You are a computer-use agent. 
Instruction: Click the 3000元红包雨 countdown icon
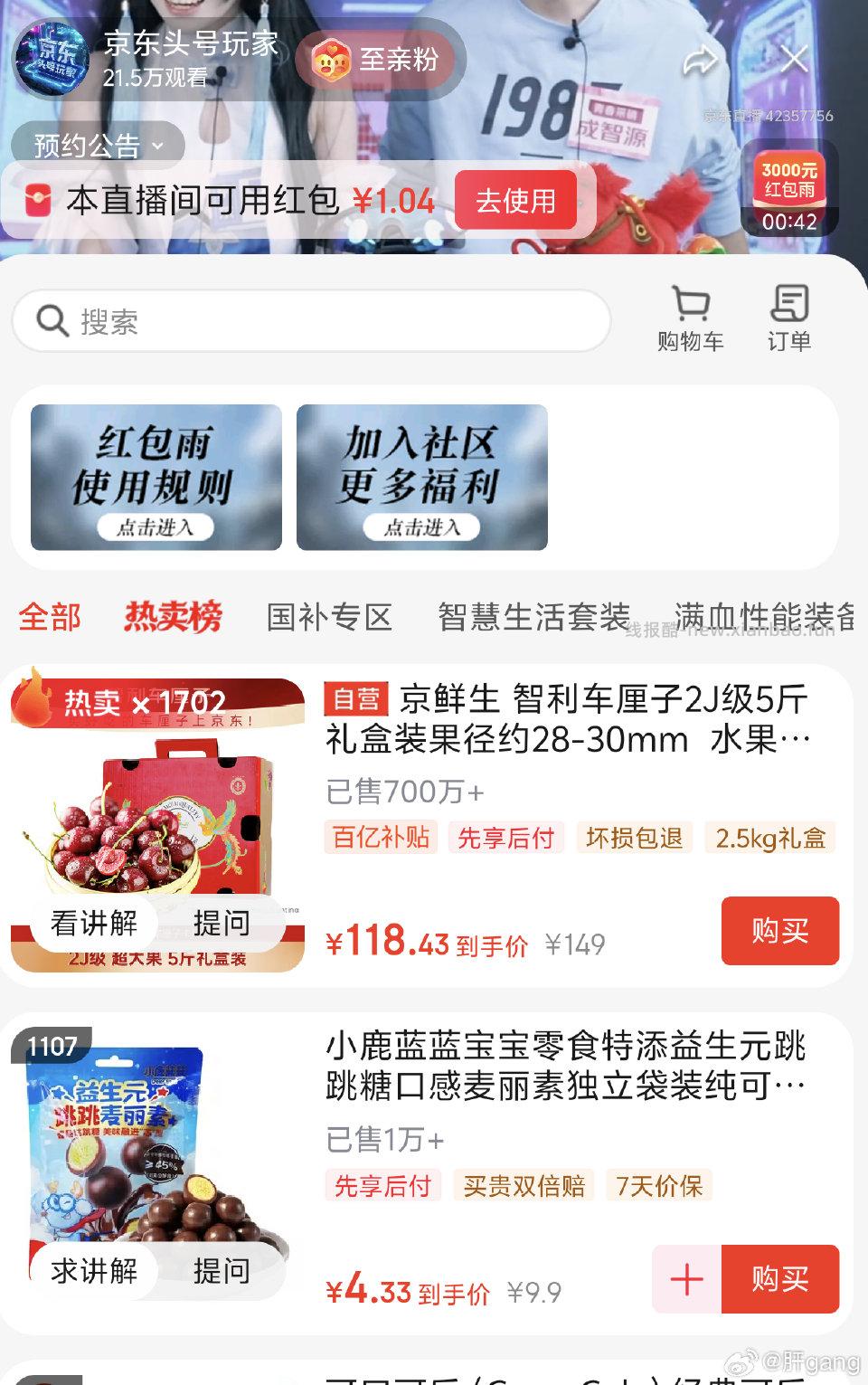coord(788,192)
